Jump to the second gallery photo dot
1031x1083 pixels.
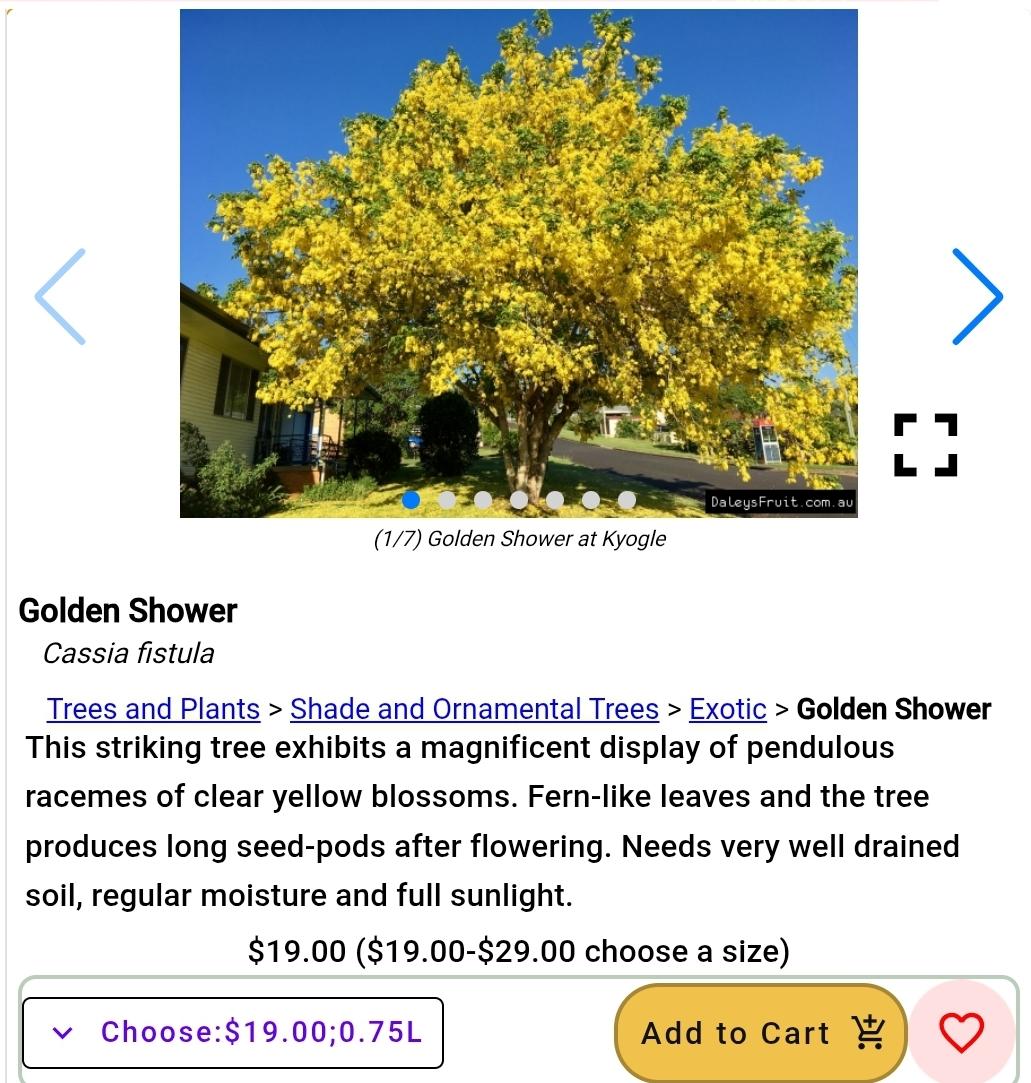pyautogui.click(x=447, y=500)
